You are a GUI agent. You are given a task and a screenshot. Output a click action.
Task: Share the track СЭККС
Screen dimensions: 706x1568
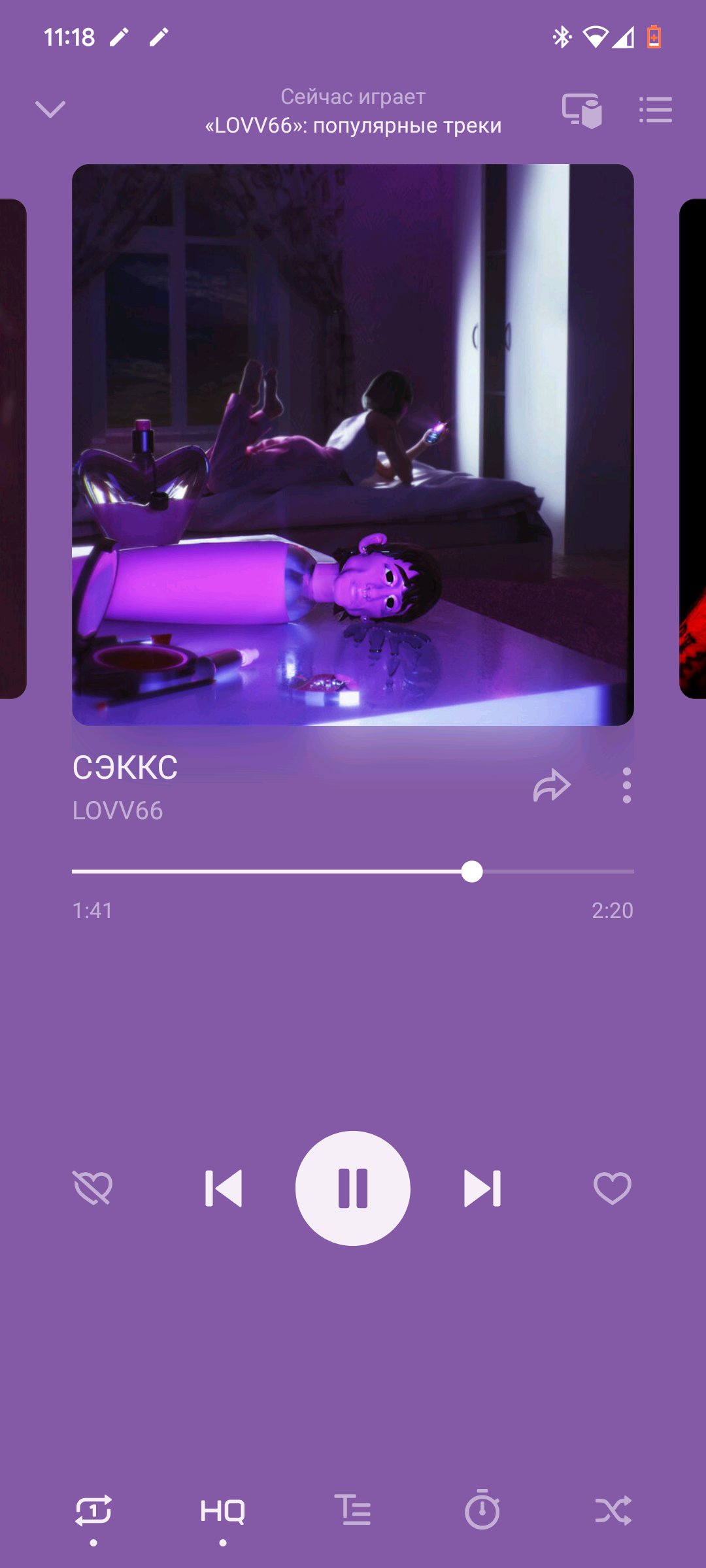pos(552,785)
